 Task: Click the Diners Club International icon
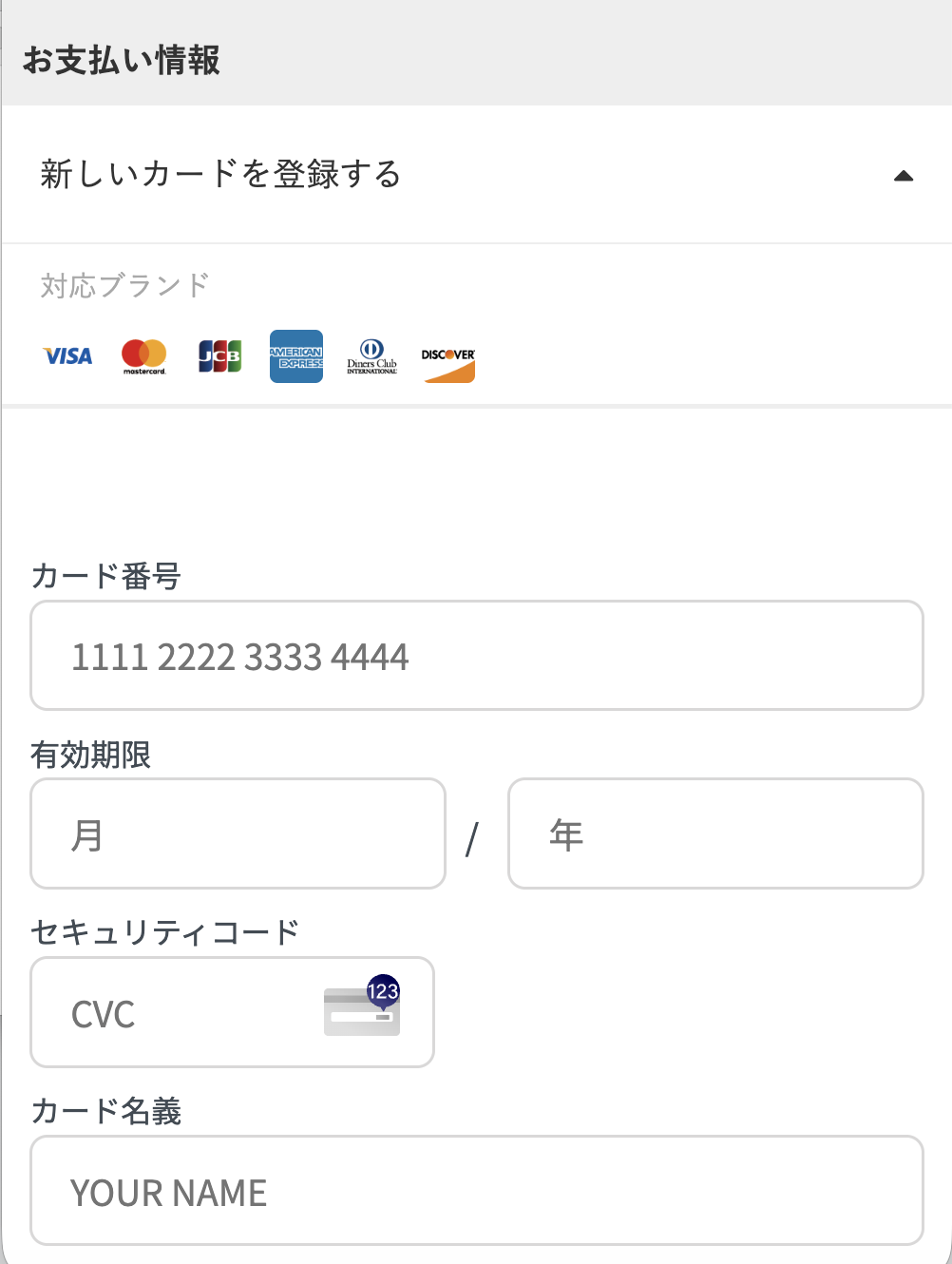tap(371, 356)
